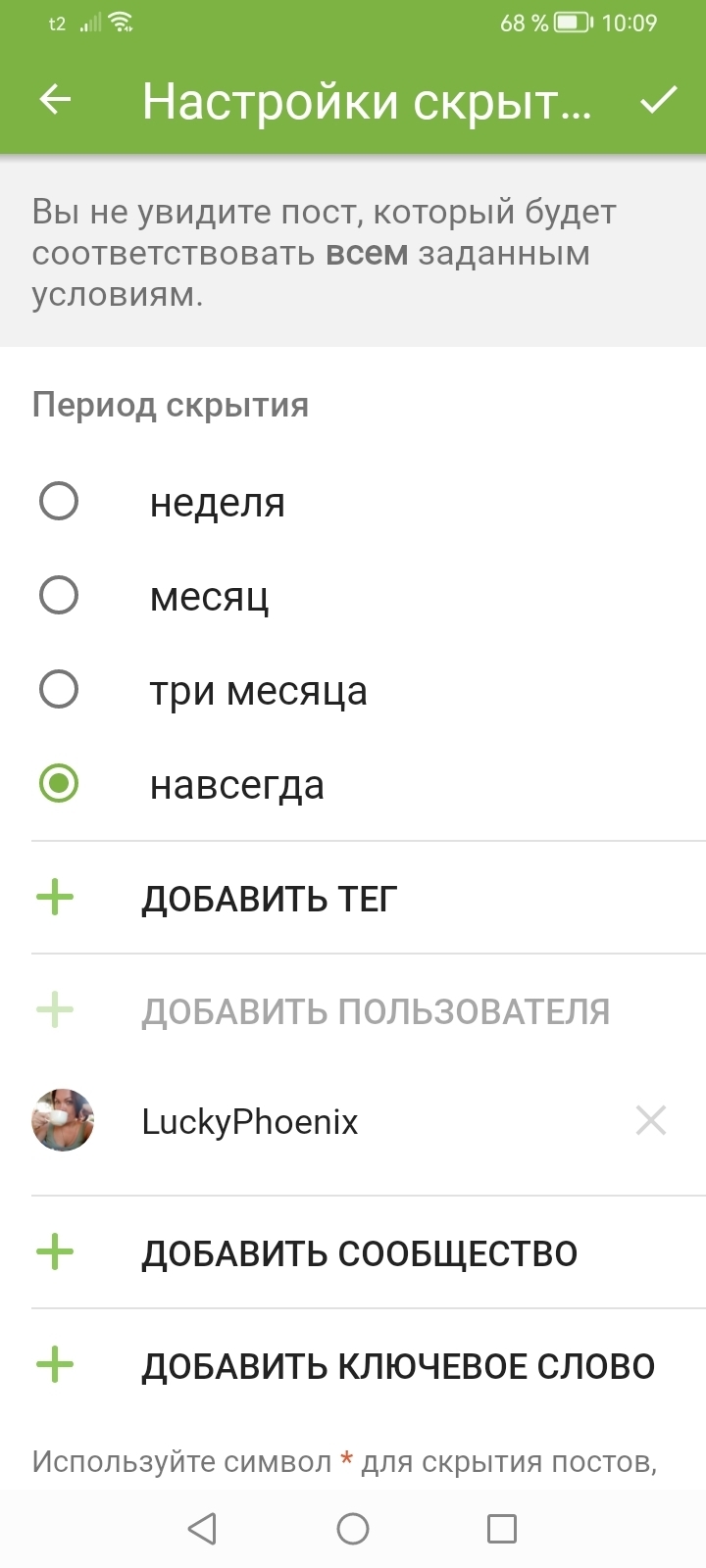Tap "Добавить сообщество"

359,1253
